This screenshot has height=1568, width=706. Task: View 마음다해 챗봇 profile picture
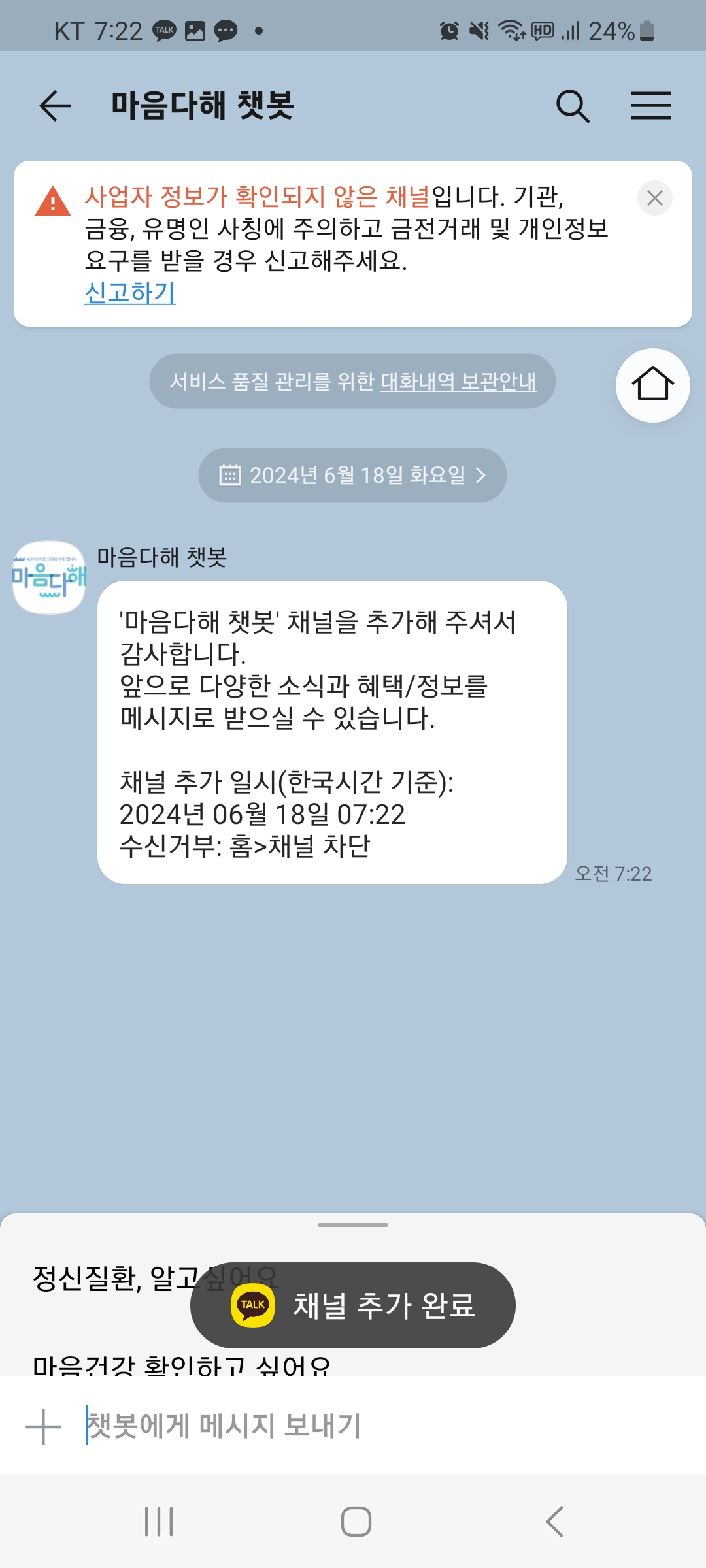49,578
